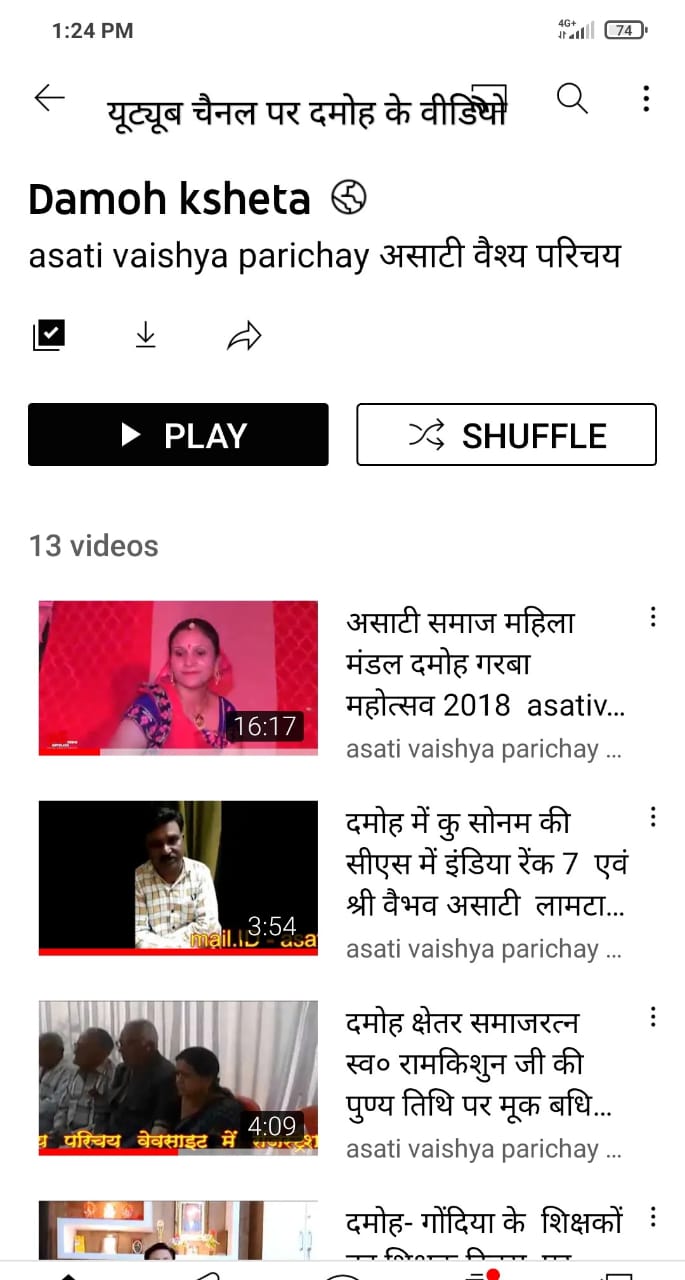The image size is (685, 1280).
Task: Download the Damoh ksheta playlist
Action: [146, 335]
